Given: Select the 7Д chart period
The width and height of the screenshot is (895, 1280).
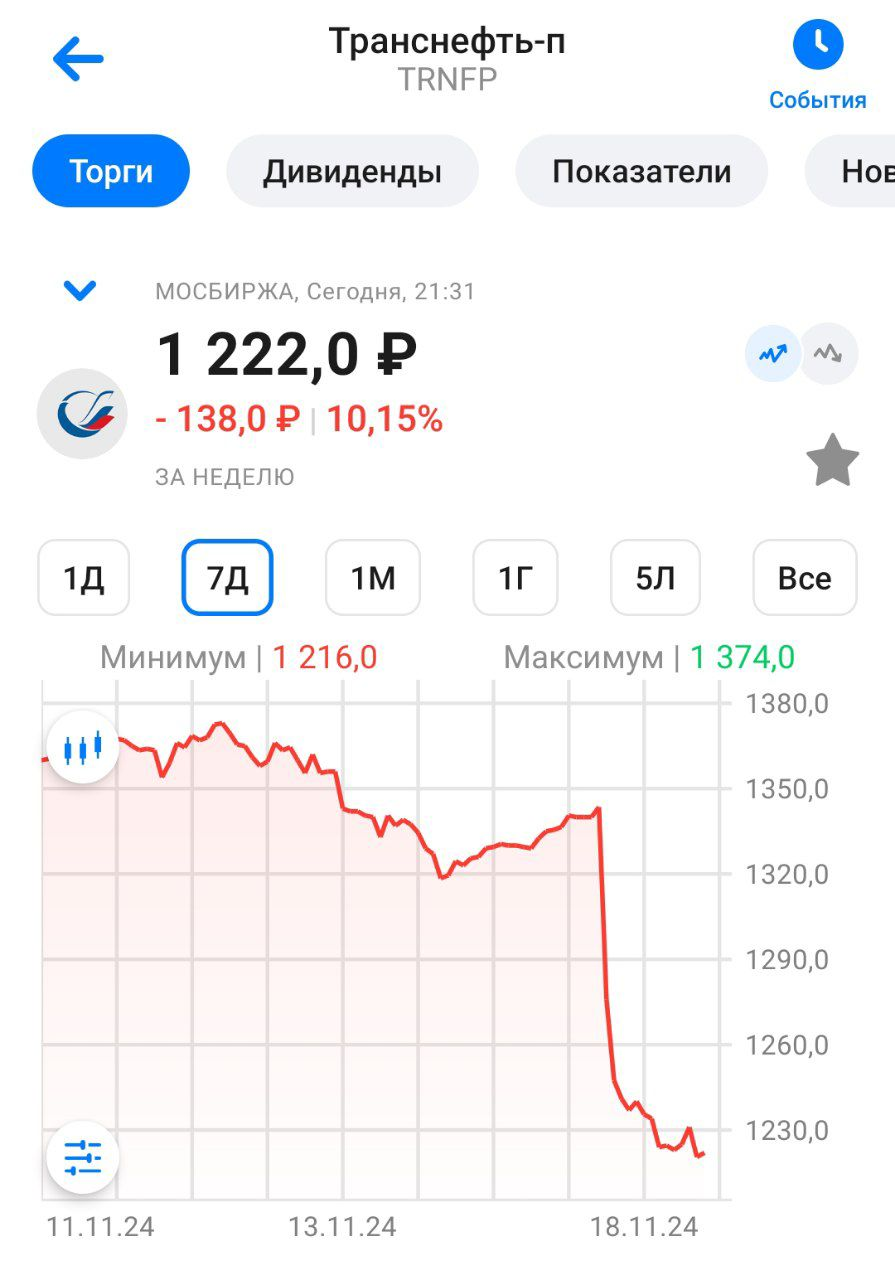Looking at the screenshot, I should pos(227,578).
